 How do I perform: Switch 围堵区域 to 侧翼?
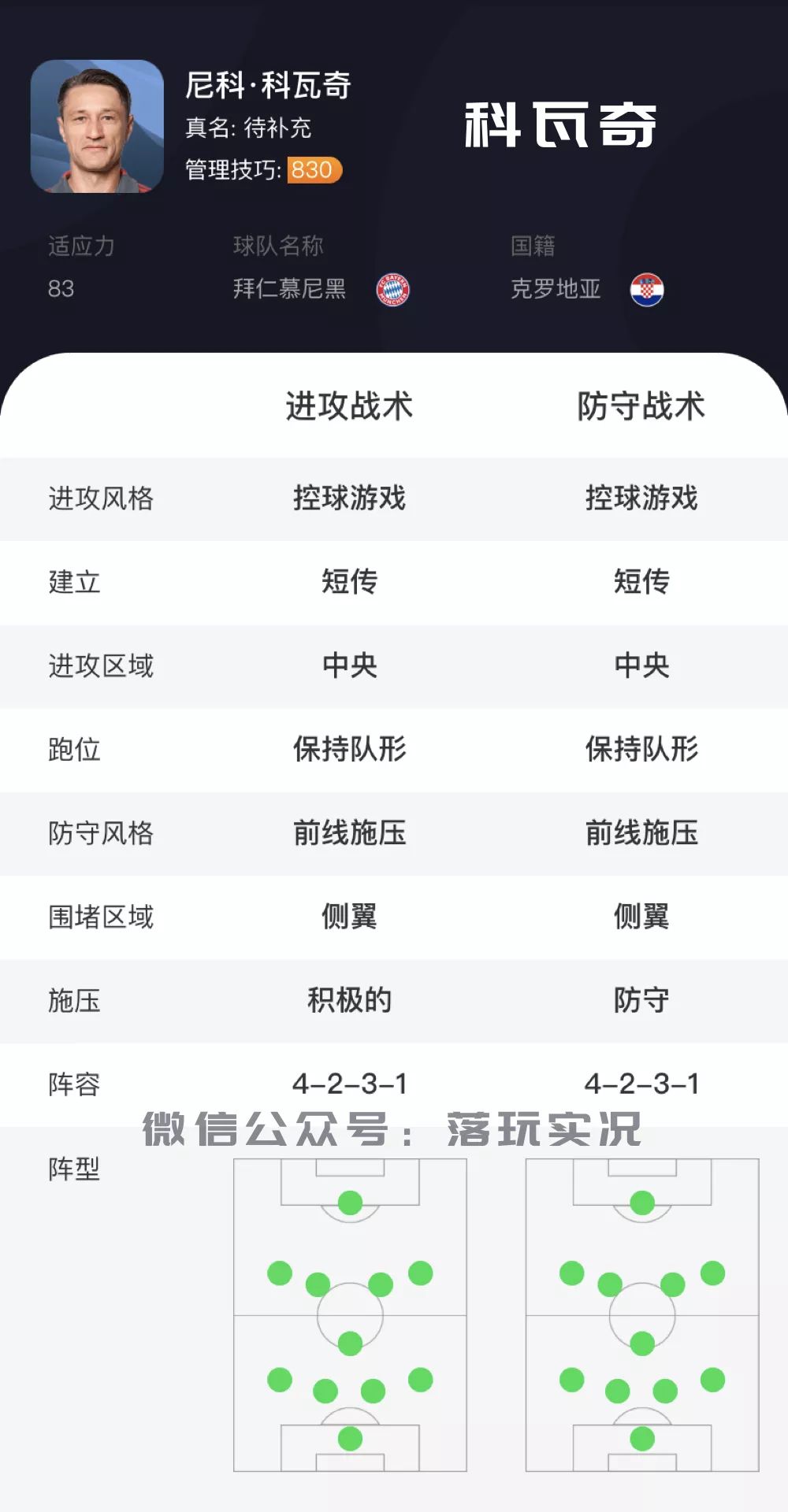350,917
